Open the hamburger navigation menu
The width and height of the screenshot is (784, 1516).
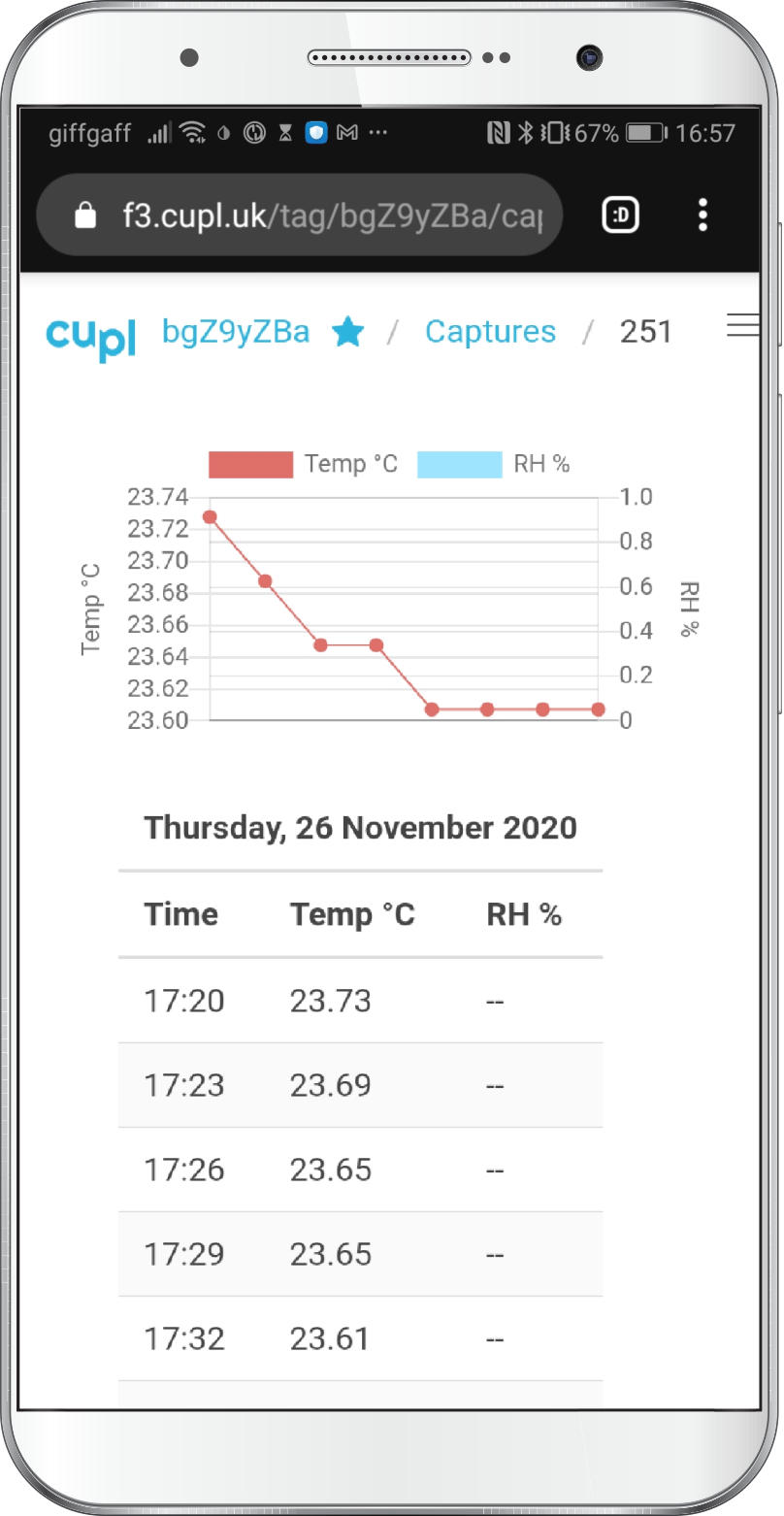pos(743,326)
